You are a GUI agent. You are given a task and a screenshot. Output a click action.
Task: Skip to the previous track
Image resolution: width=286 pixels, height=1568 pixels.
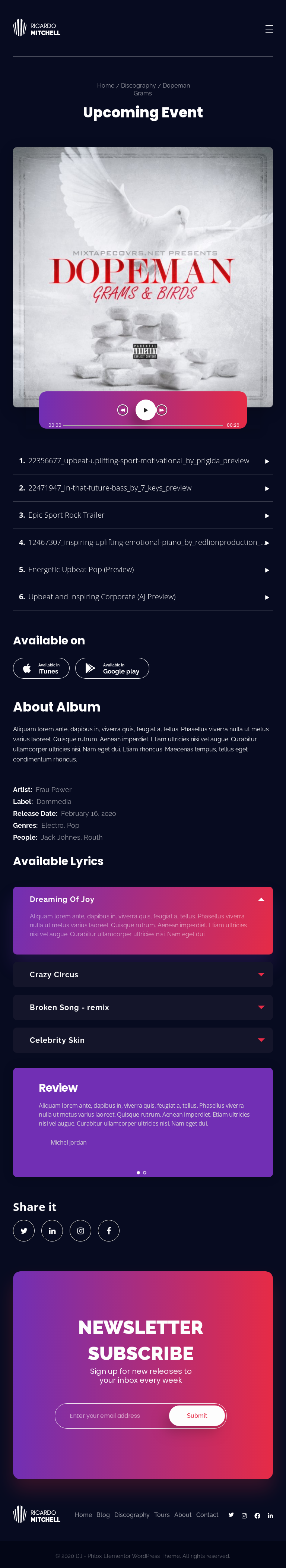tap(122, 410)
